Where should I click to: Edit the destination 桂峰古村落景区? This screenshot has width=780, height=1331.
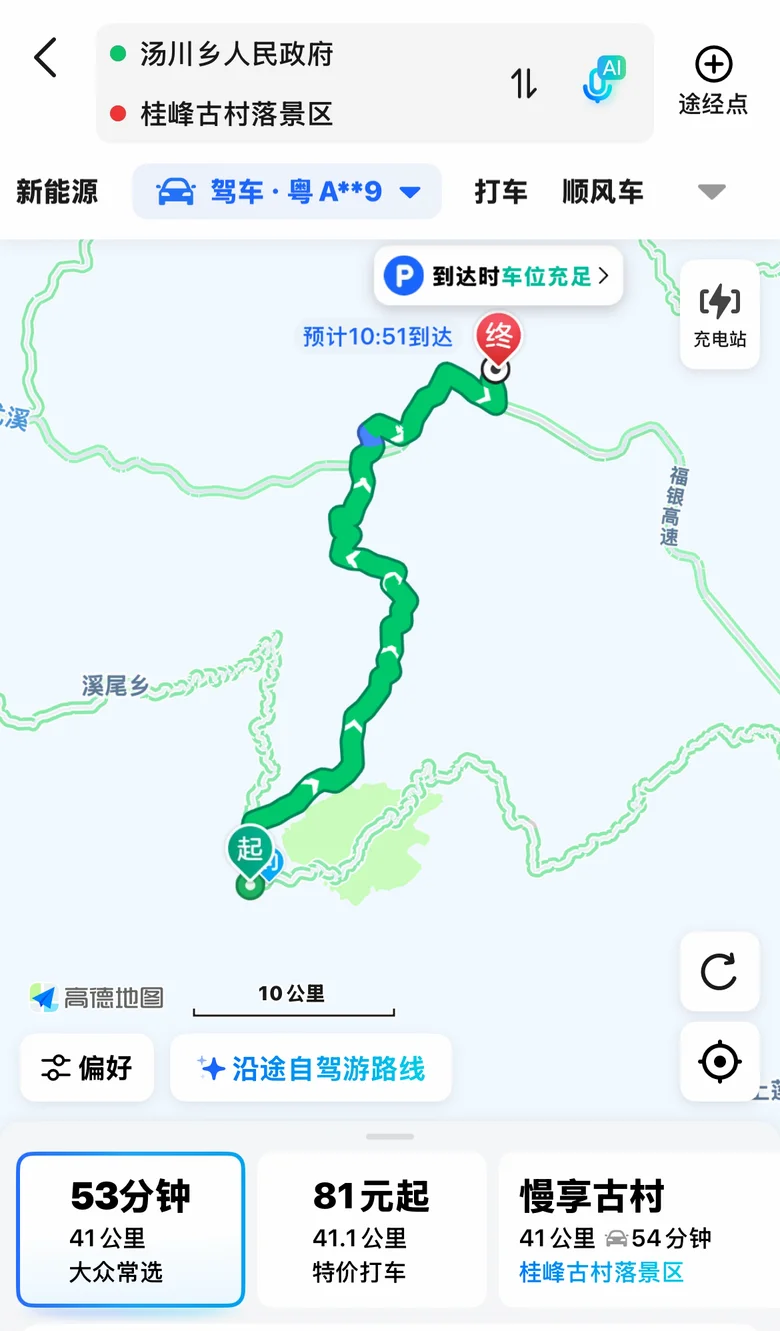pyautogui.click(x=236, y=113)
